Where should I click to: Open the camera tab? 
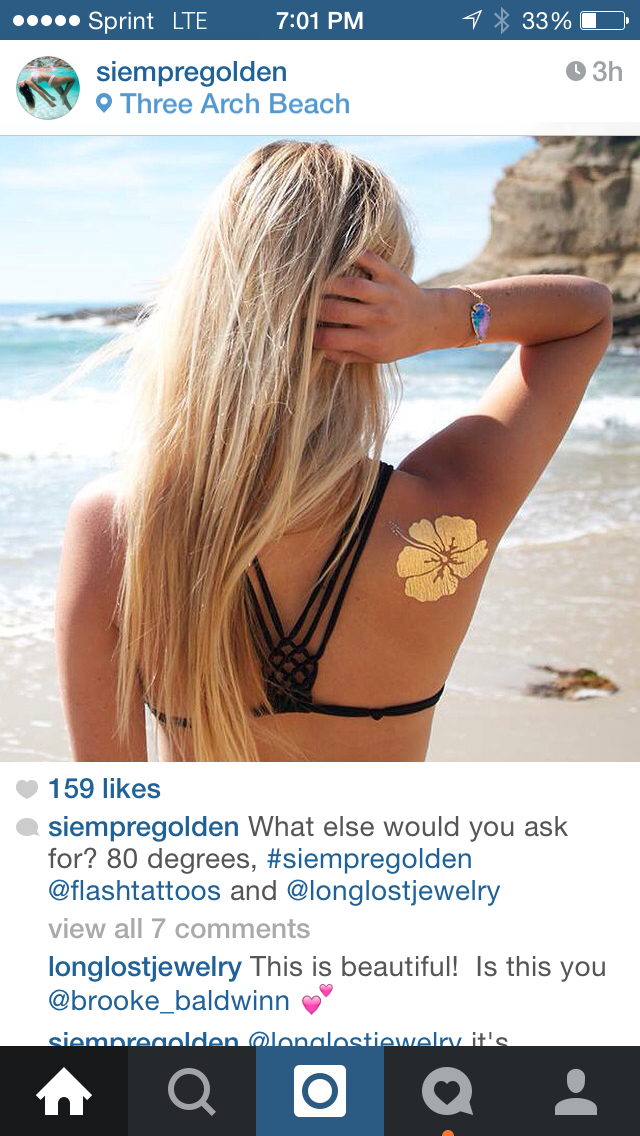click(x=320, y=1091)
